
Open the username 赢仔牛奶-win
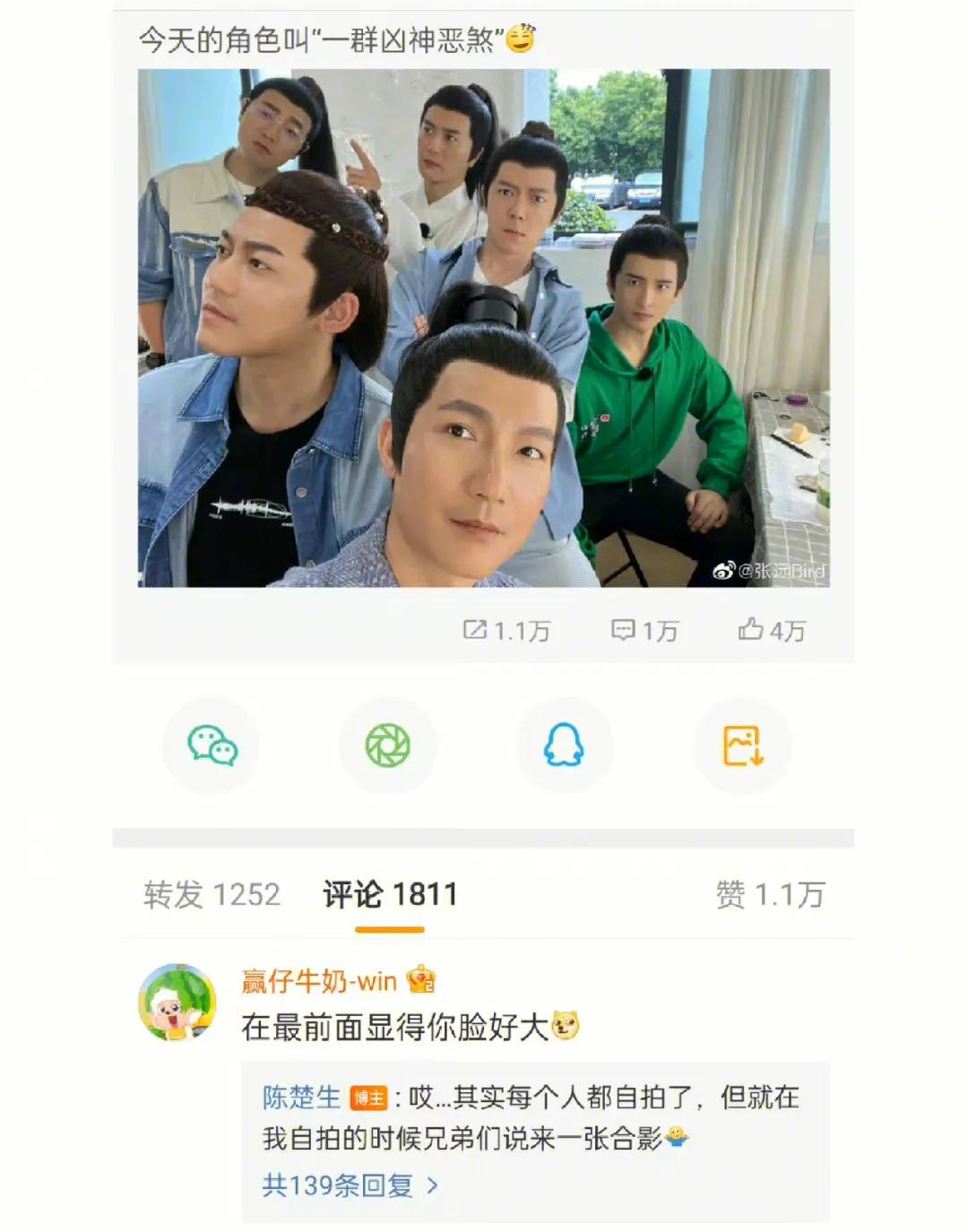(x=319, y=981)
